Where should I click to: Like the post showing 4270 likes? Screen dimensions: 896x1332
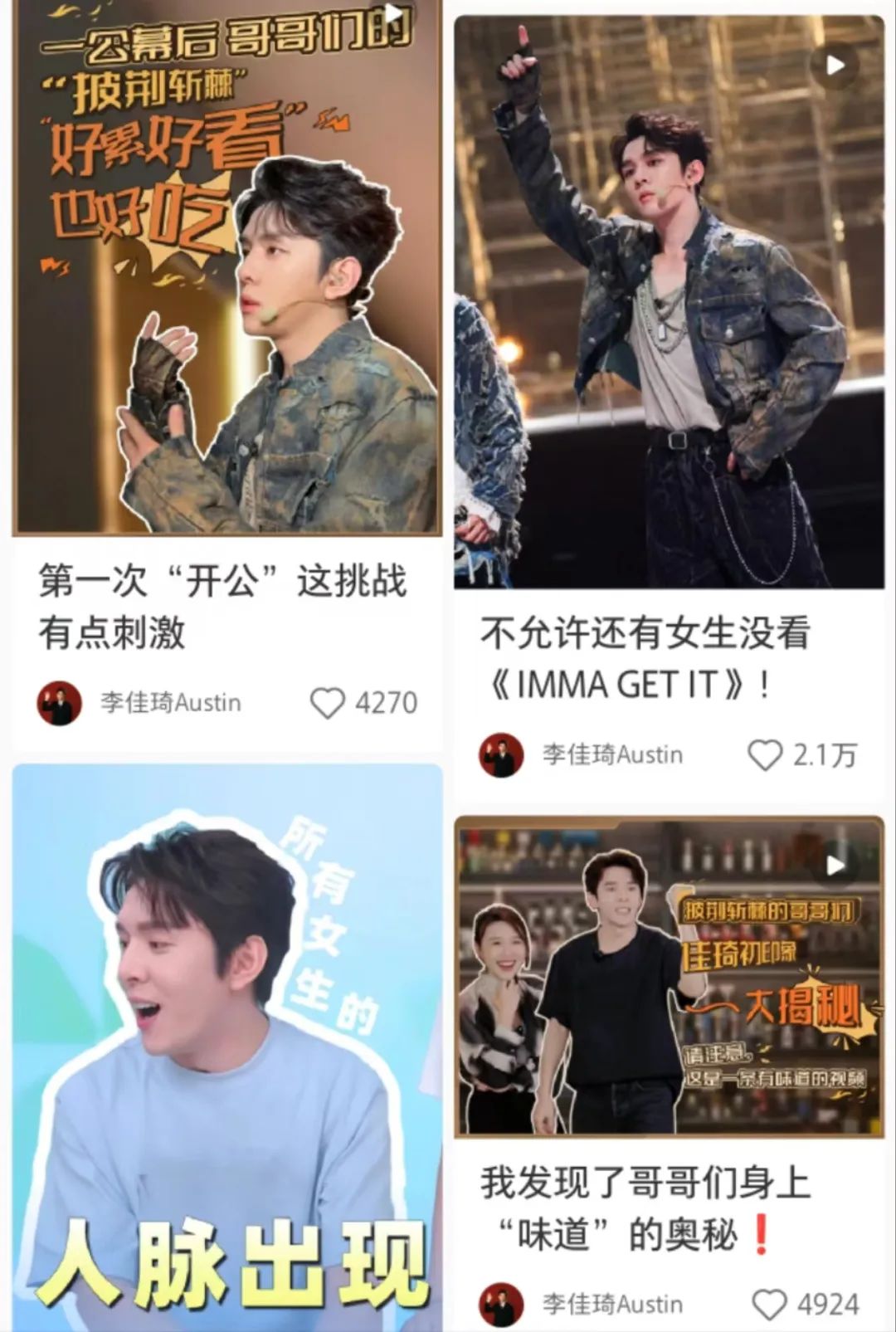(328, 703)
